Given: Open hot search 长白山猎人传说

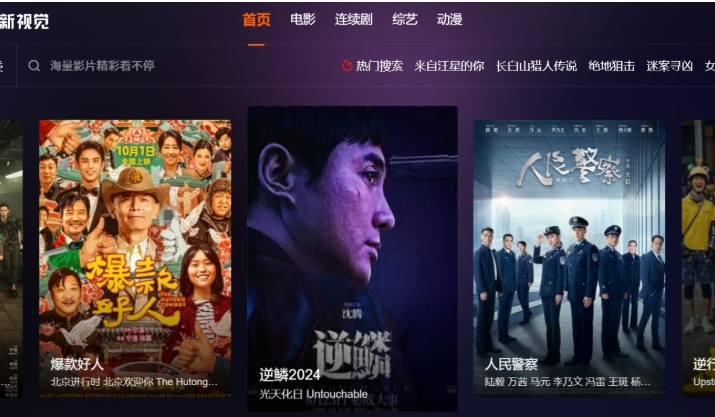Looking at the screenshot, I should 536,66.
